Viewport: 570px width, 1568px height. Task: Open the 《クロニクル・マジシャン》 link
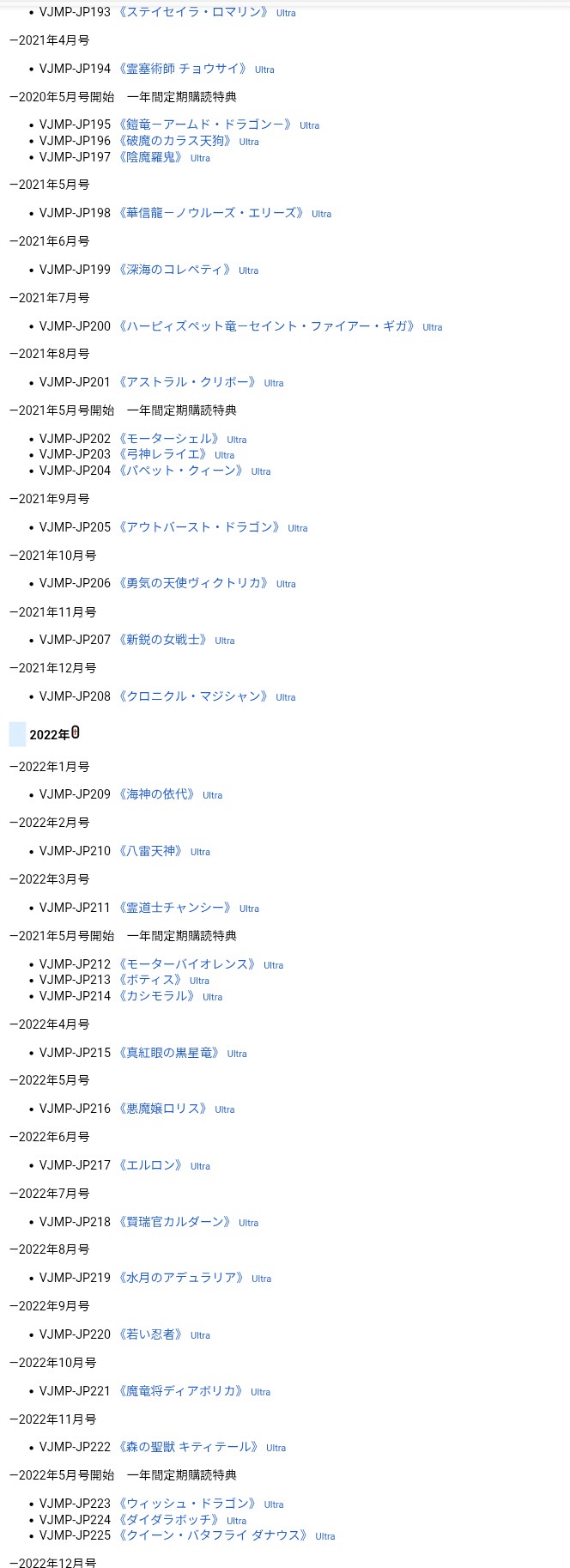[192, 696]
